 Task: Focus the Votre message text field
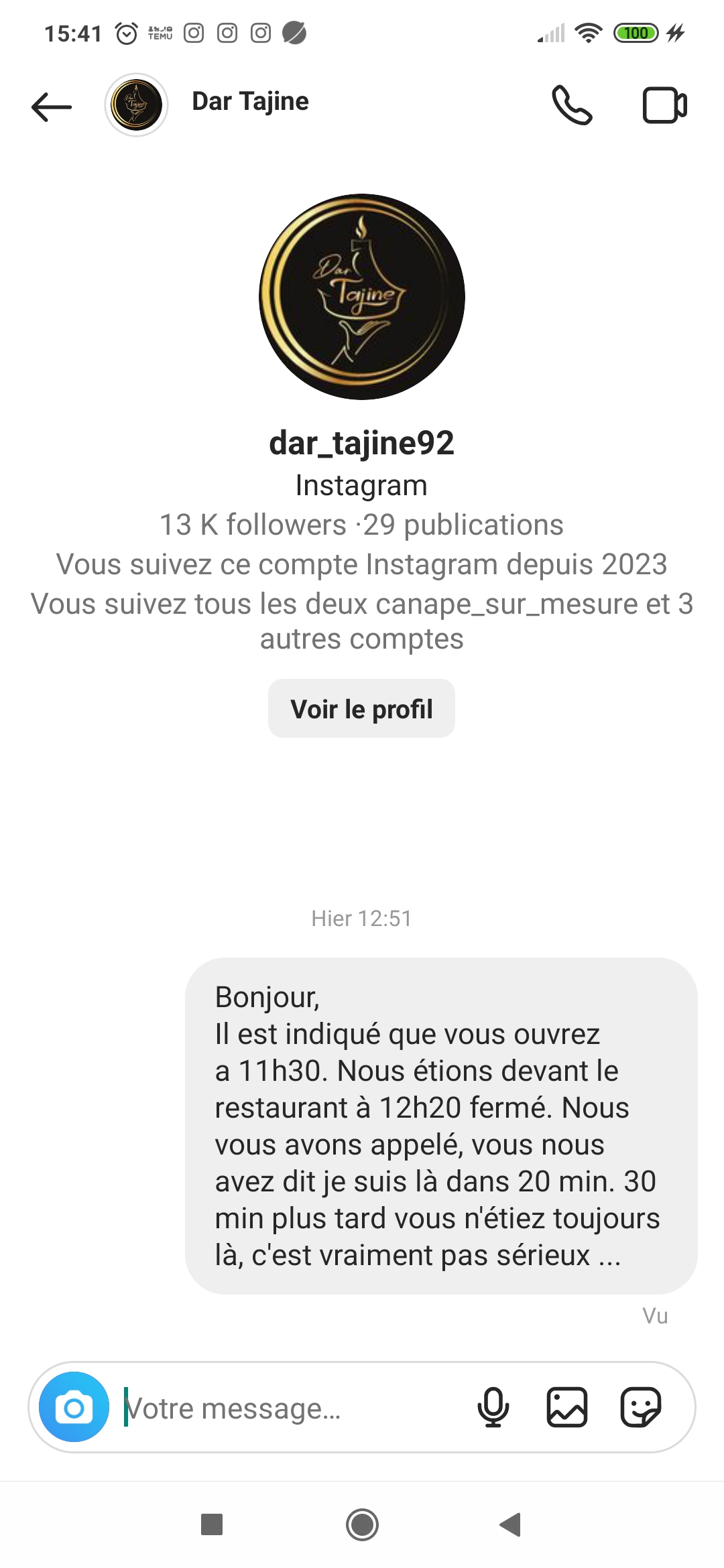click(x=282, y=1409)
